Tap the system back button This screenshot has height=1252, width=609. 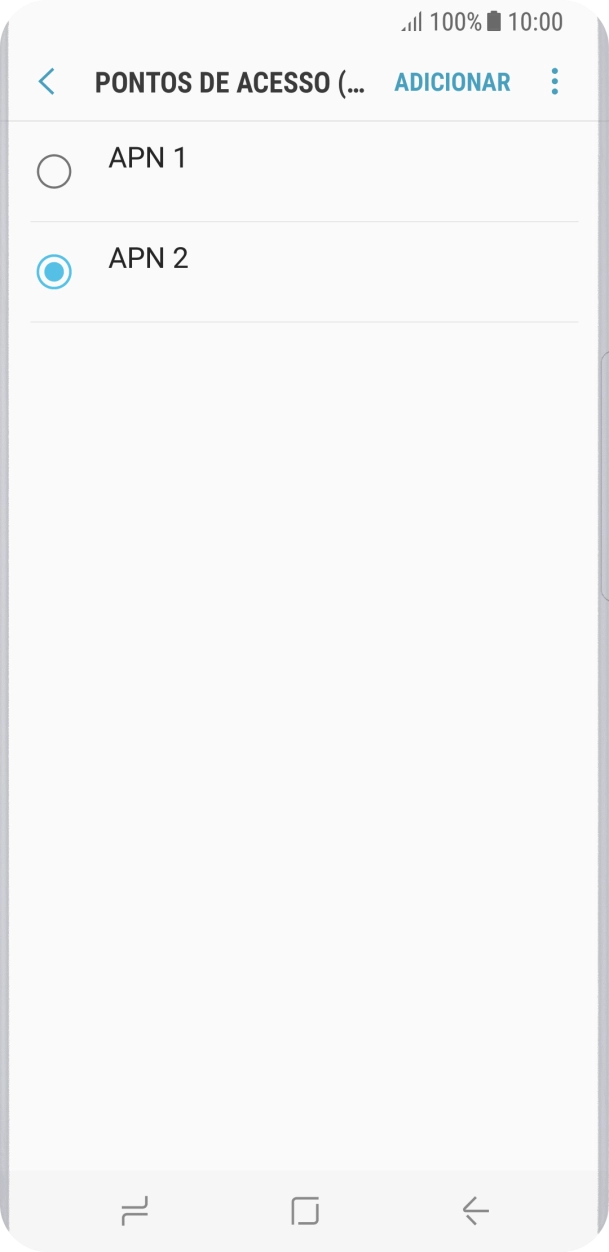[476, 1211]
